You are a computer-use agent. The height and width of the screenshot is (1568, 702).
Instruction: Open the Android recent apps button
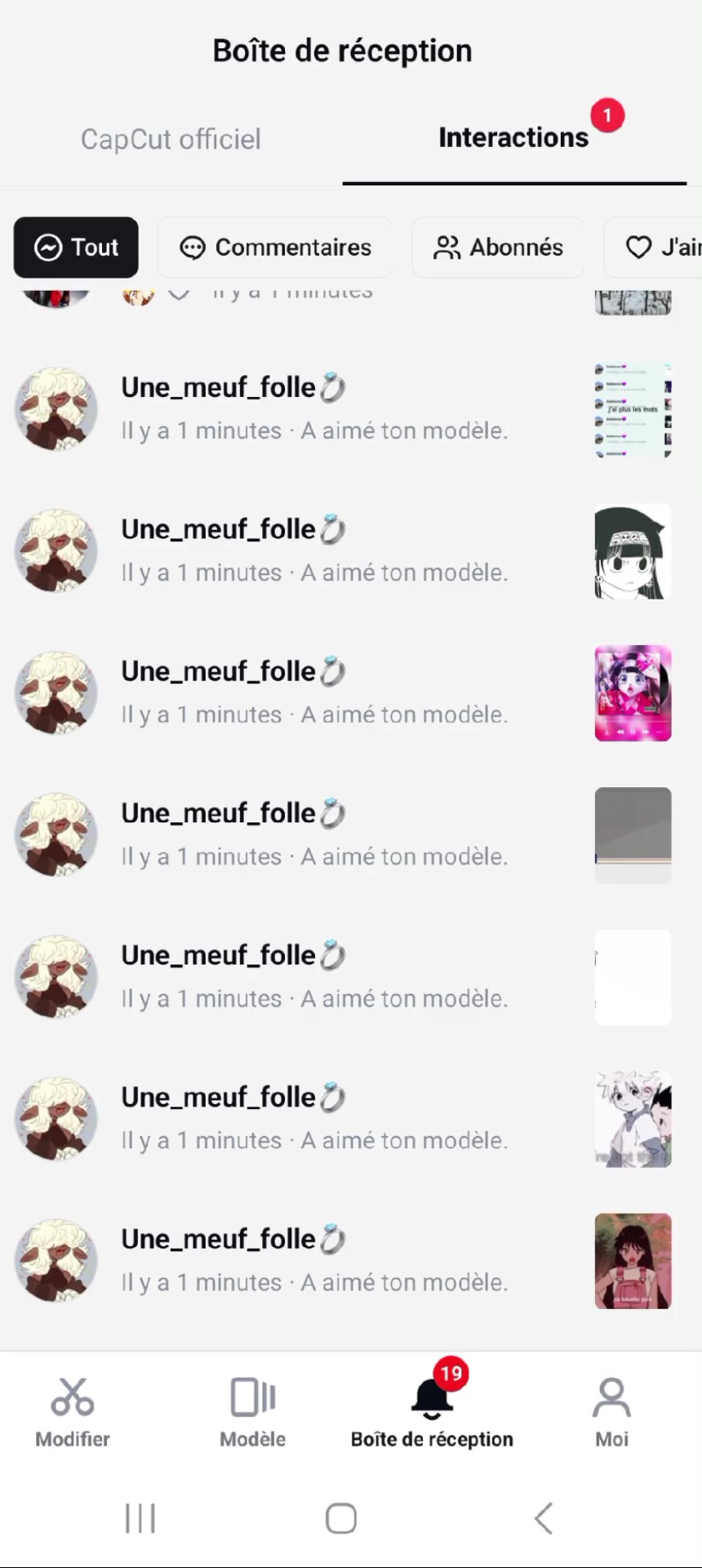140,1517
